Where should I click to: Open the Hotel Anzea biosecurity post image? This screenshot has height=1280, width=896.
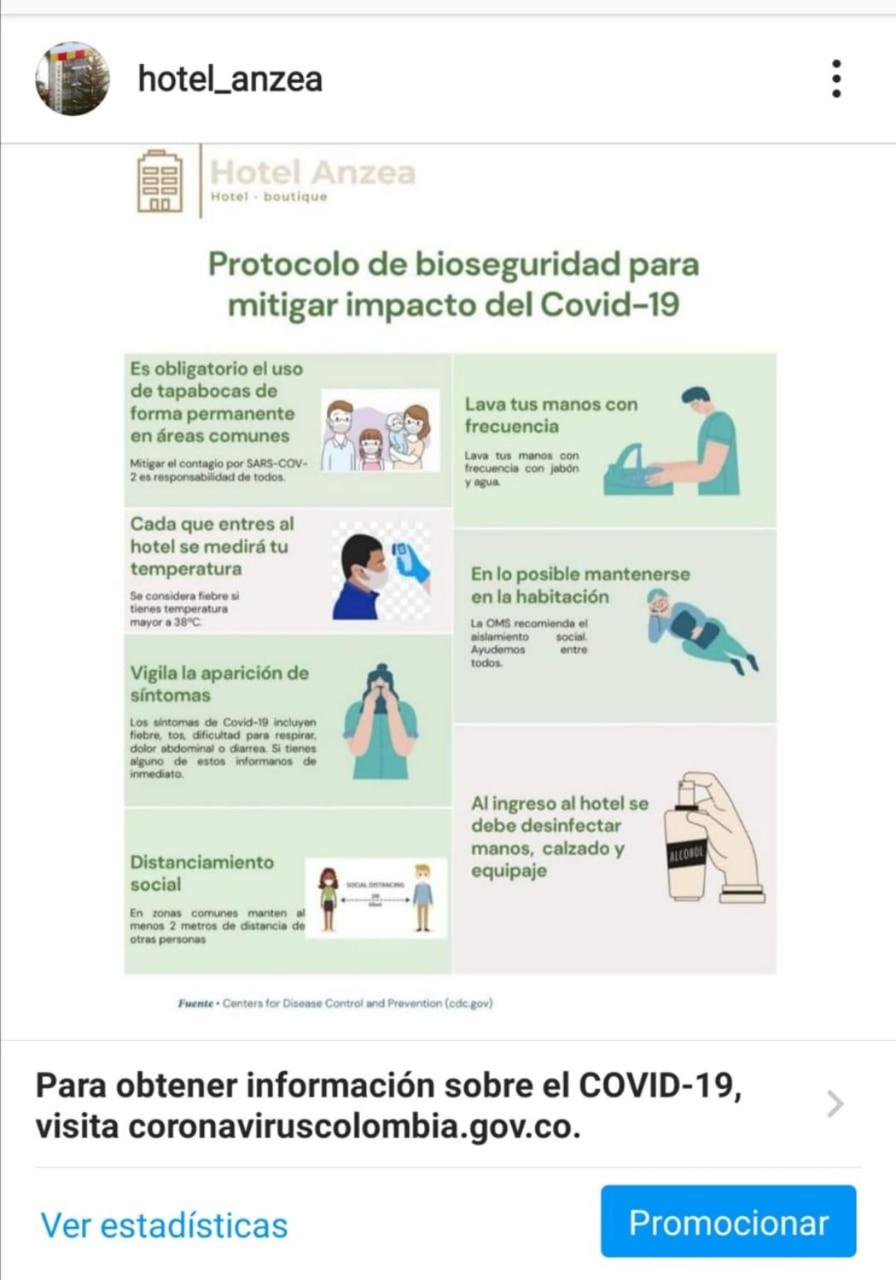point(450,590)
